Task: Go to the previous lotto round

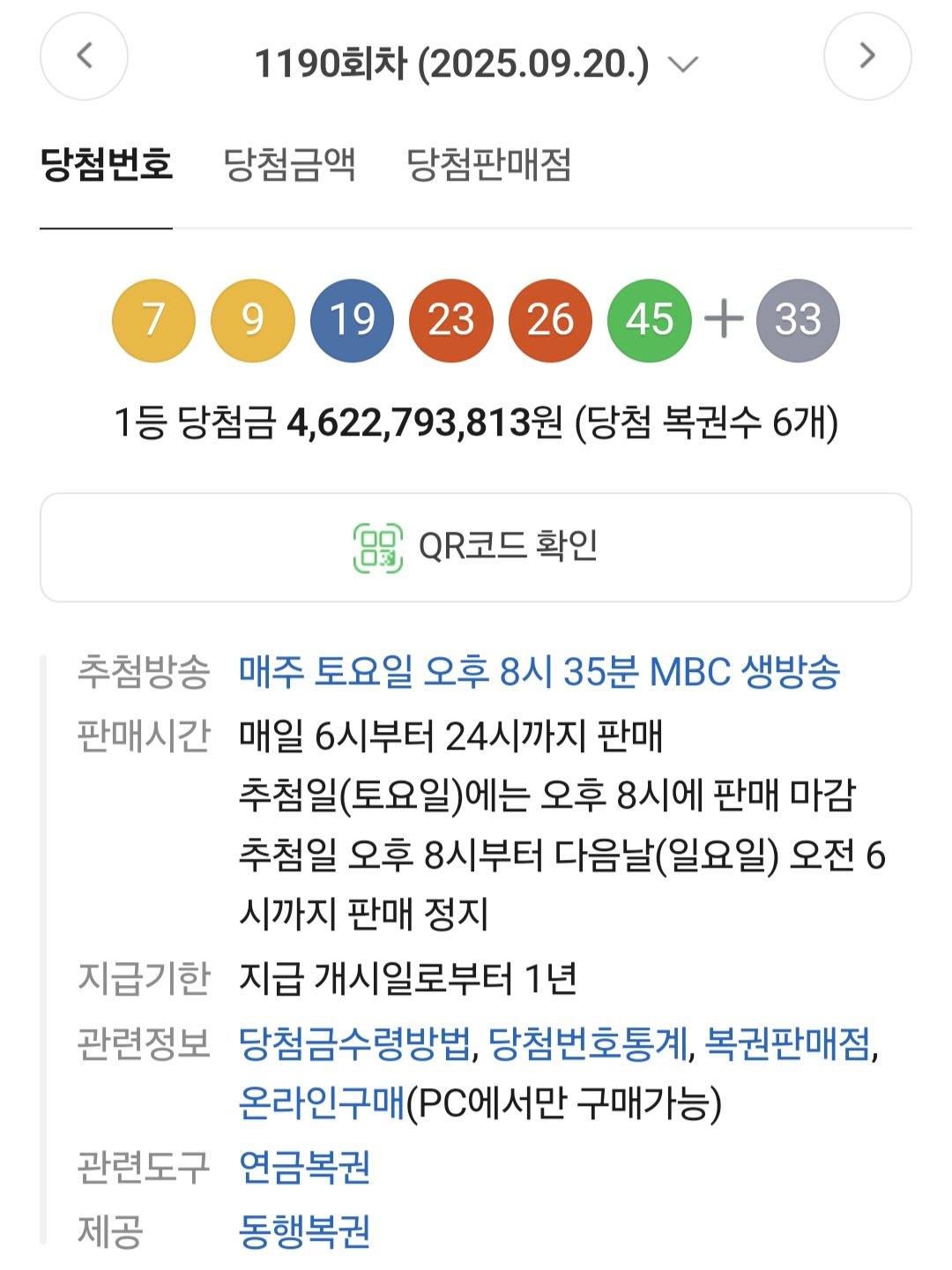Action: coord(84,56)
